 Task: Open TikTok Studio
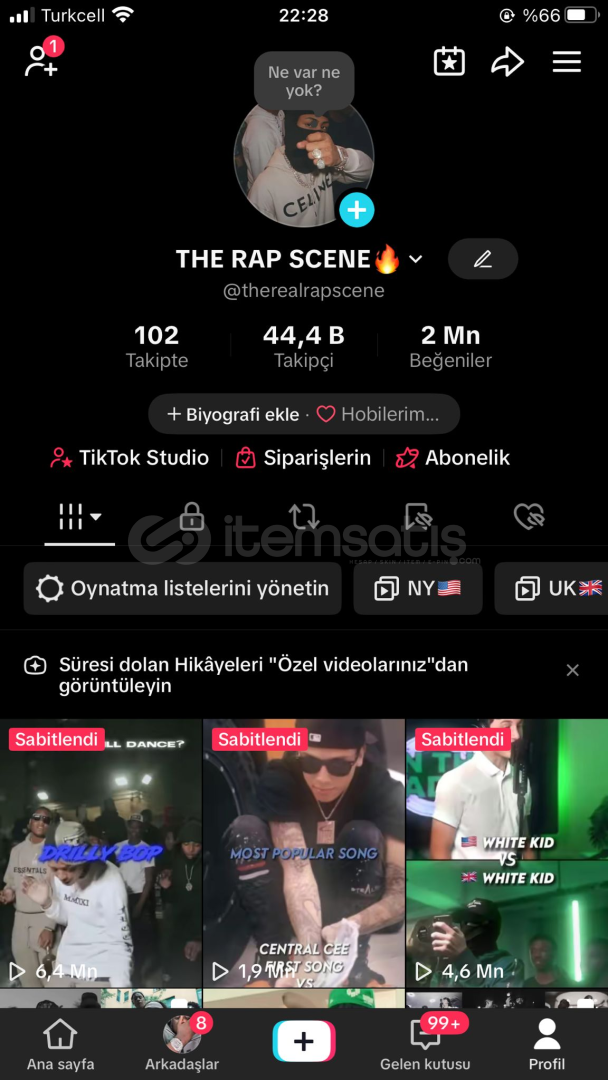pos(129,458)
